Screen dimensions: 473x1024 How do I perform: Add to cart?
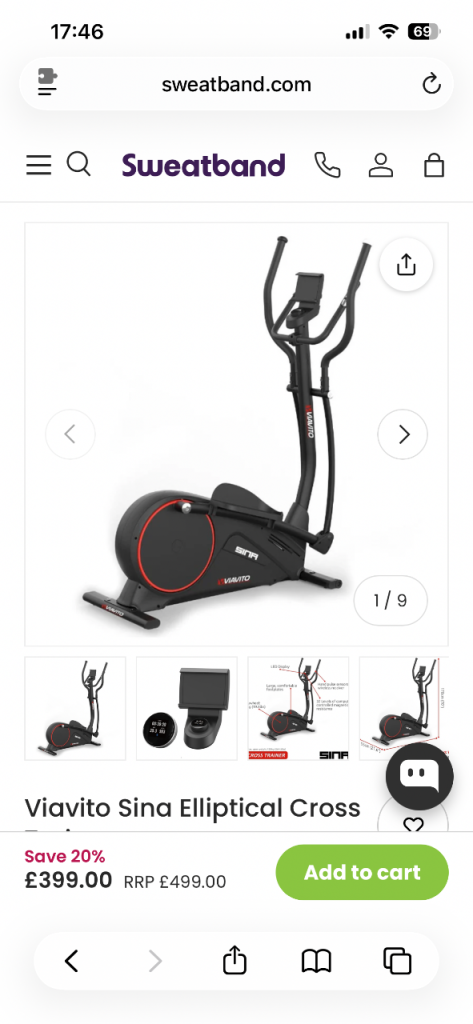362,872
